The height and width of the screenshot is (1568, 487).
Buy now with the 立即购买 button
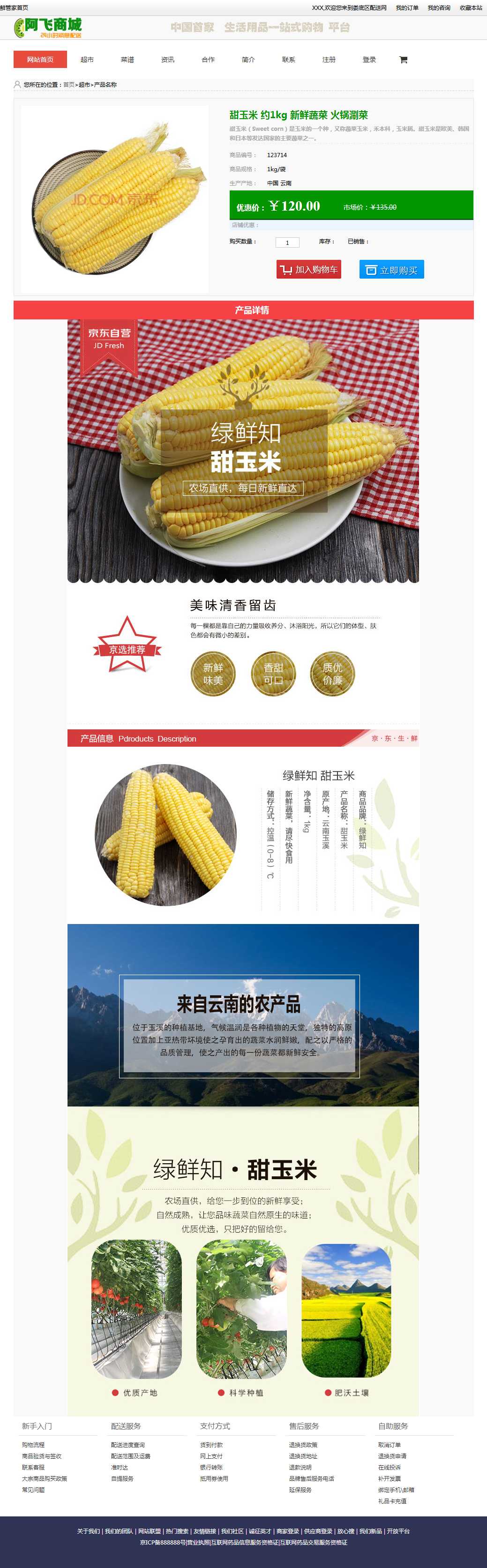tap(391, 270)
